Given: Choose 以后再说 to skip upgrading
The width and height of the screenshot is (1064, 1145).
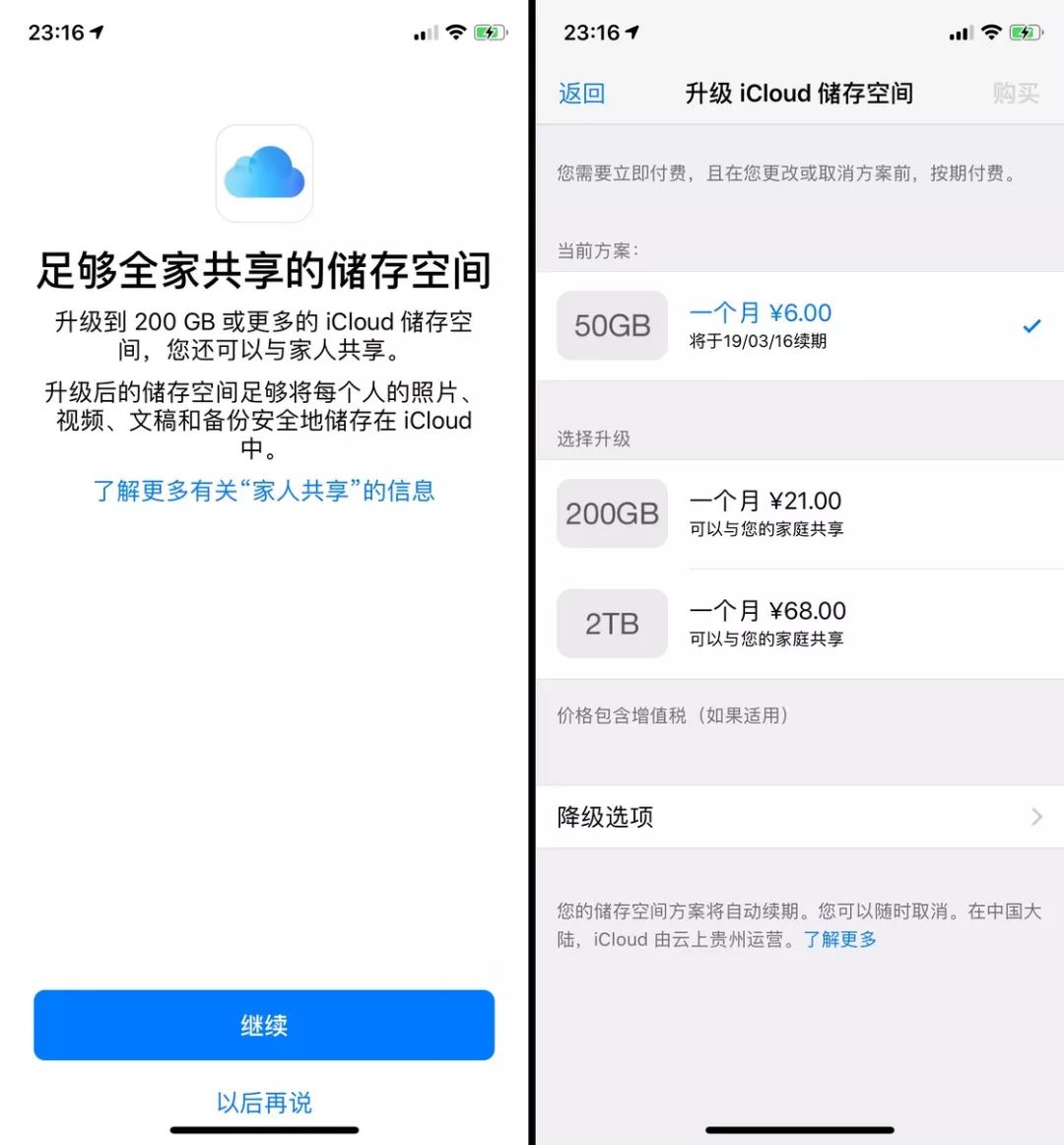Looking at the screenshot, I should (x=264, y=1102).
